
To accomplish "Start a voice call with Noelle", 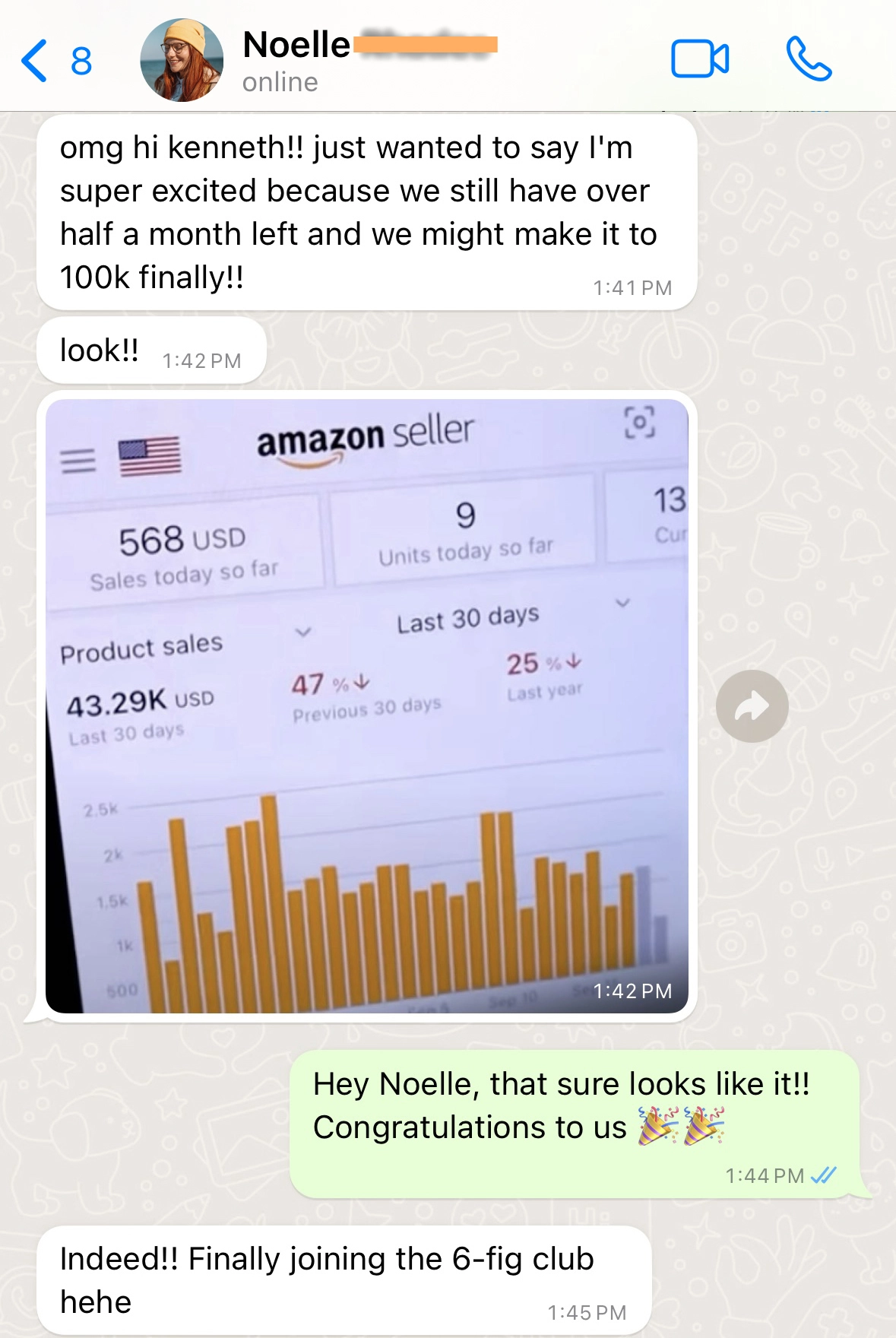I will pos(809,59).
